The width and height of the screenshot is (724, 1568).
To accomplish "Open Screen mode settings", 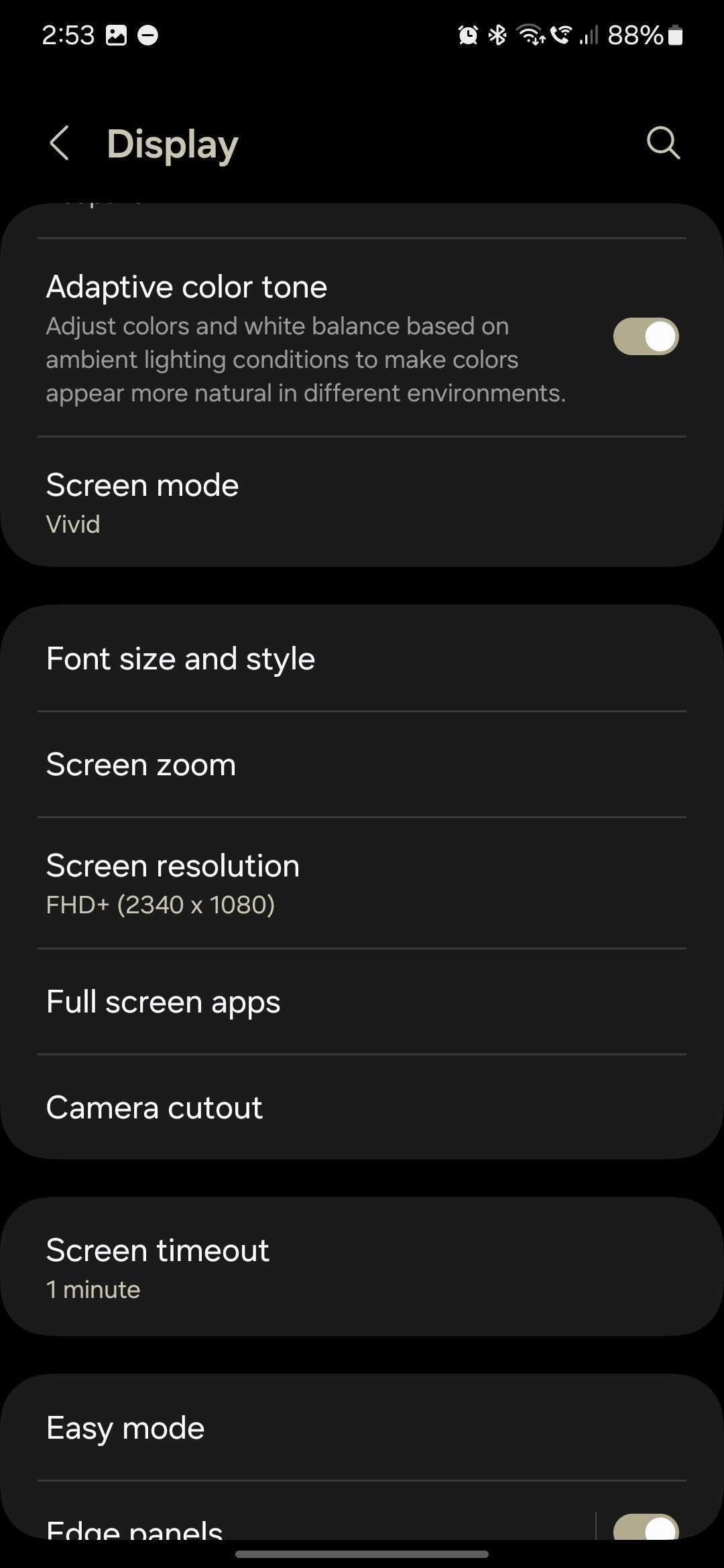I will [362, 503].
